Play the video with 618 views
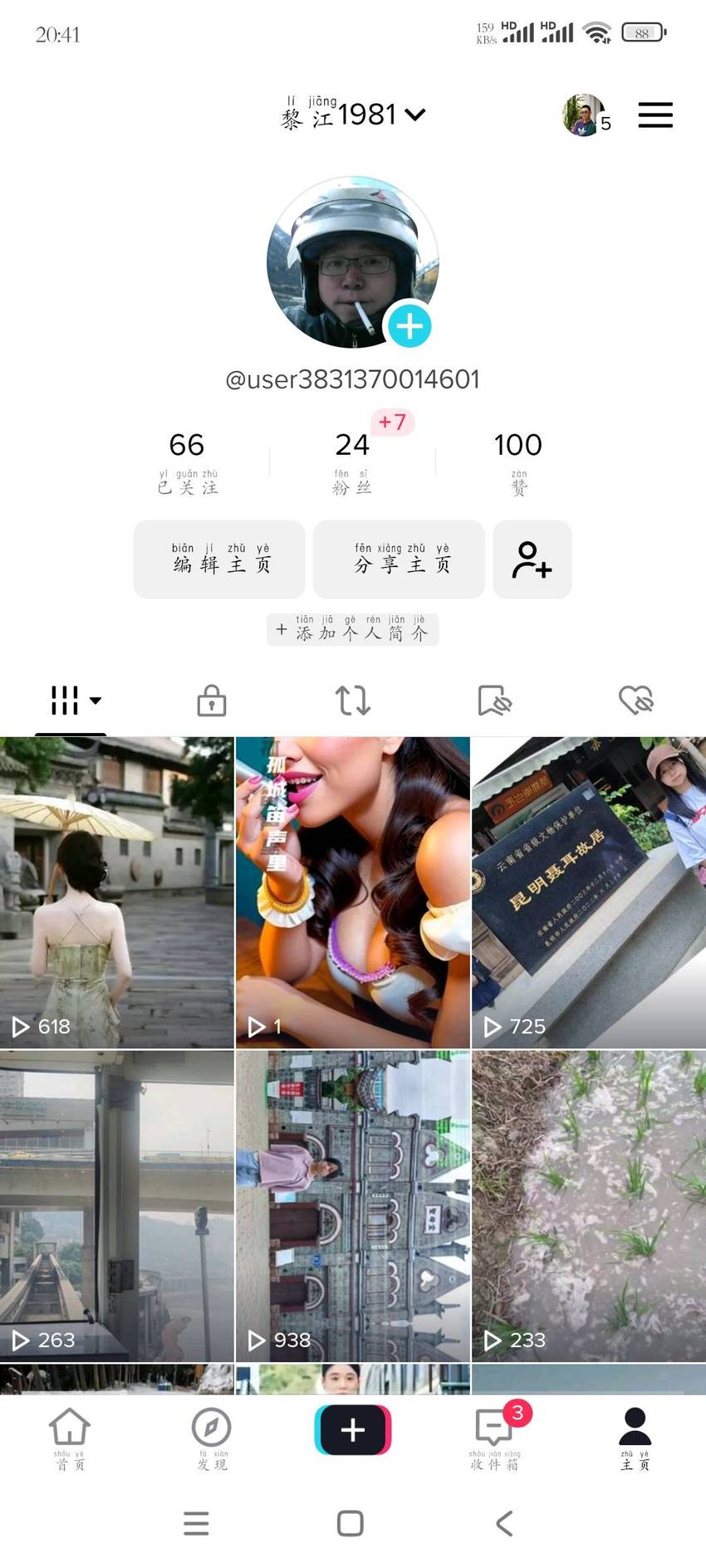 (x=116, y=892)
